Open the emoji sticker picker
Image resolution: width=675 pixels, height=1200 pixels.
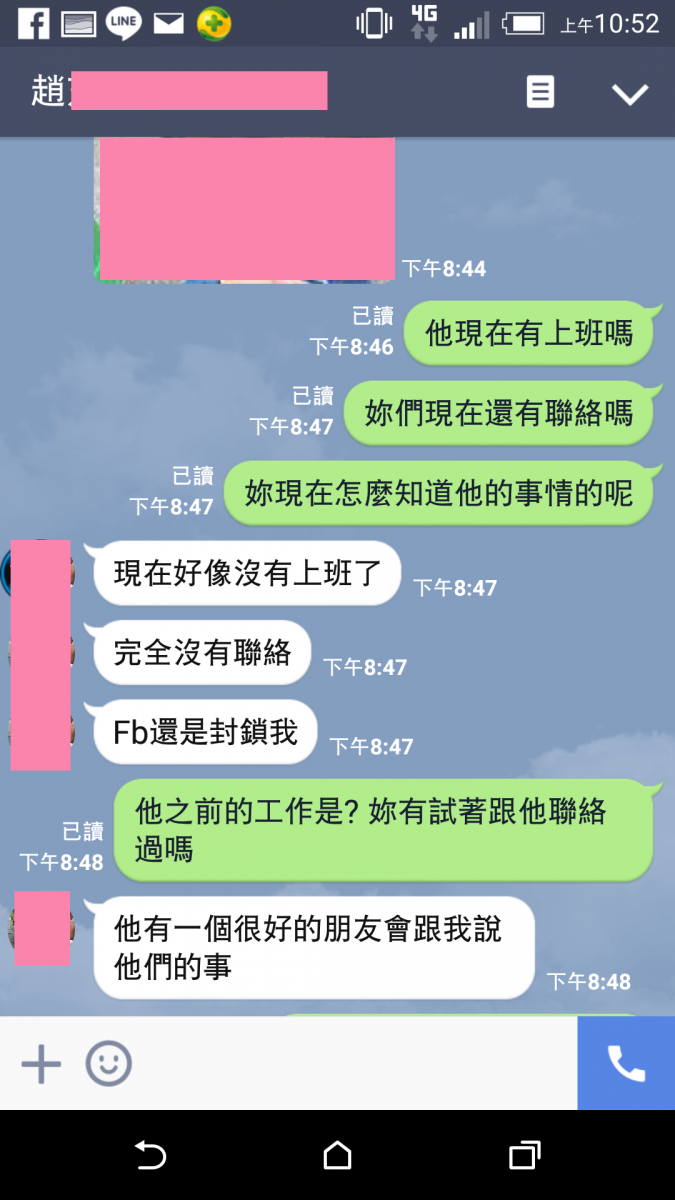click(x=108, y=1064)
